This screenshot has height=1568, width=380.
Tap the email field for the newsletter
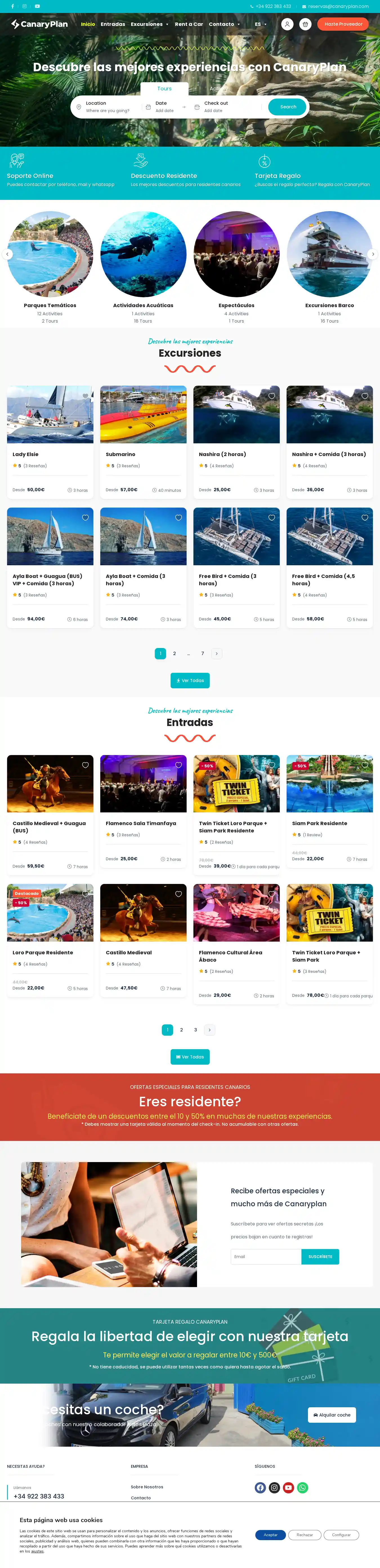(265, 1256)
